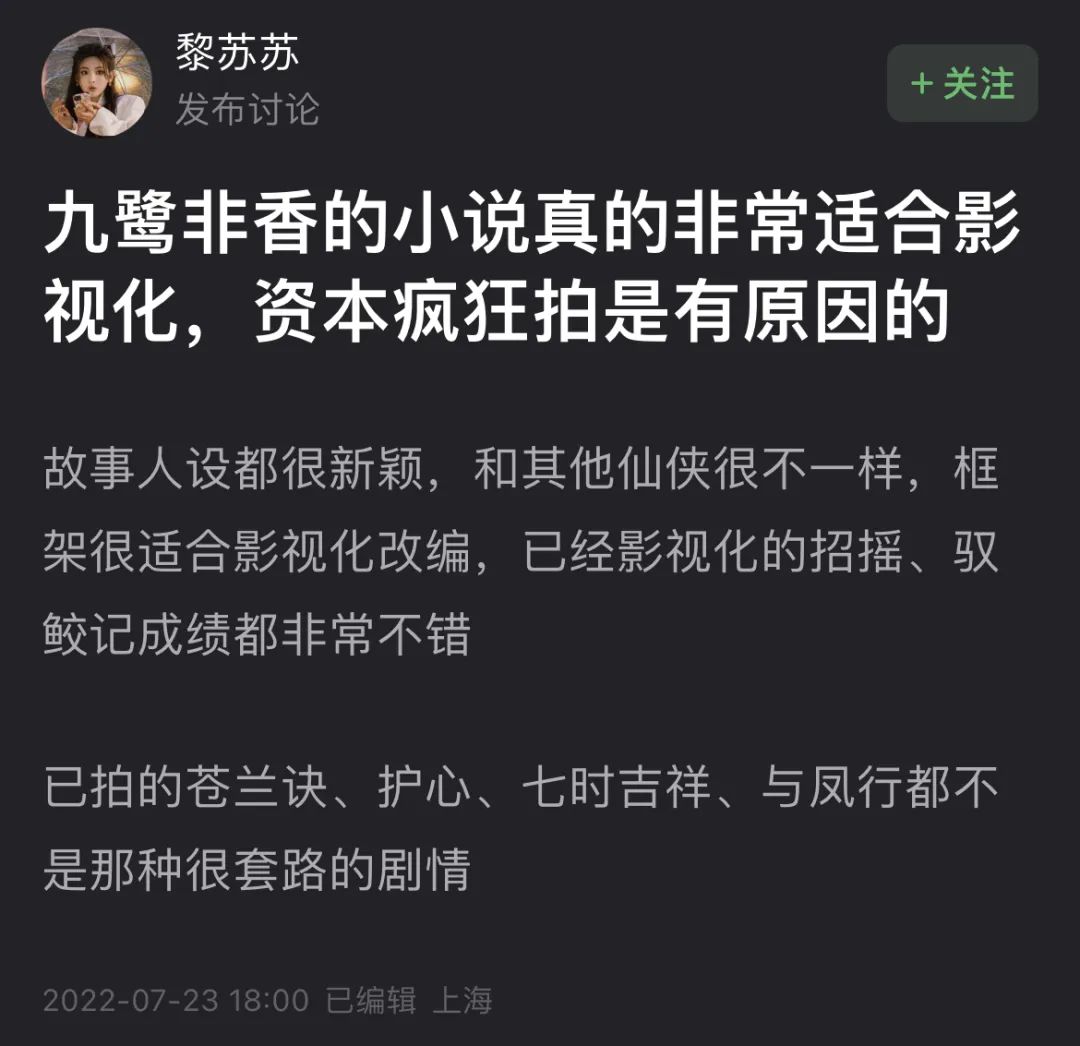Follow 黎苏苏 with the 关注 button
The height and width of the screenshot is (1046, 1080).
point(962,84)
